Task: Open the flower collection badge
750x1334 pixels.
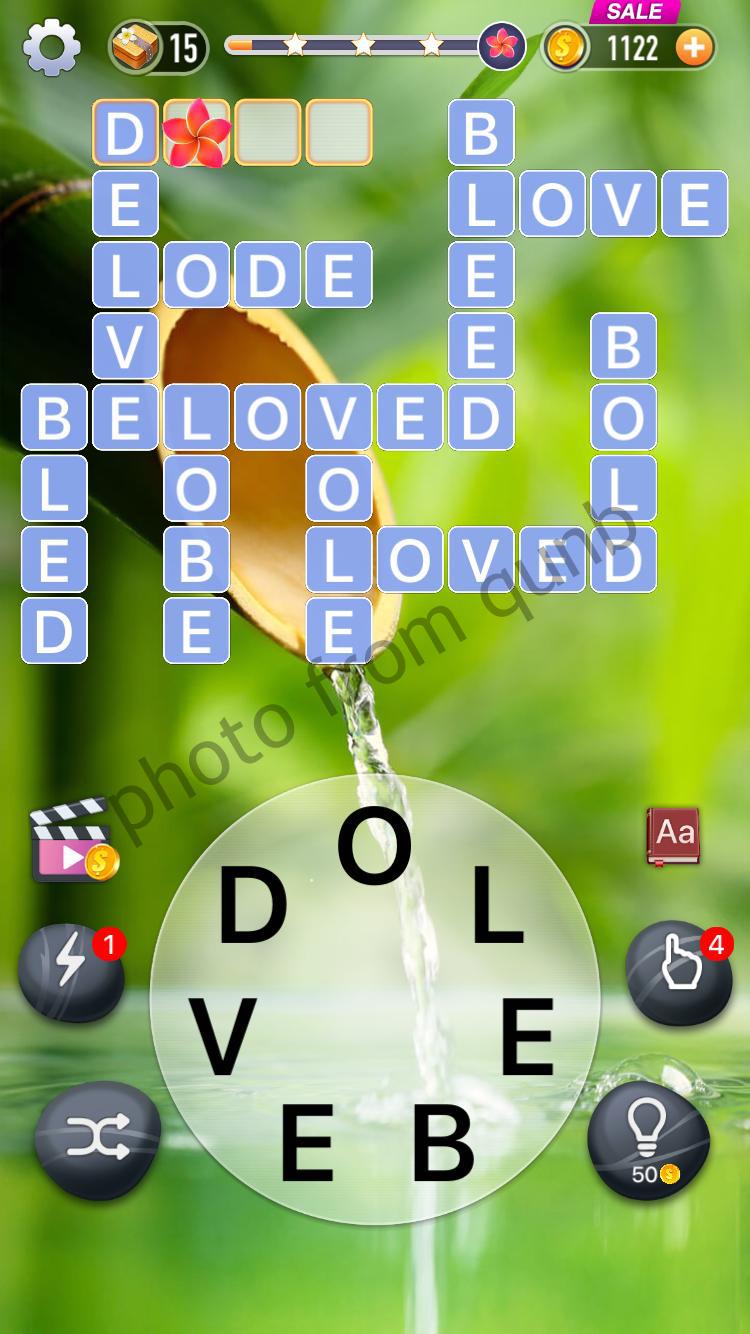Action: (502, 45)
